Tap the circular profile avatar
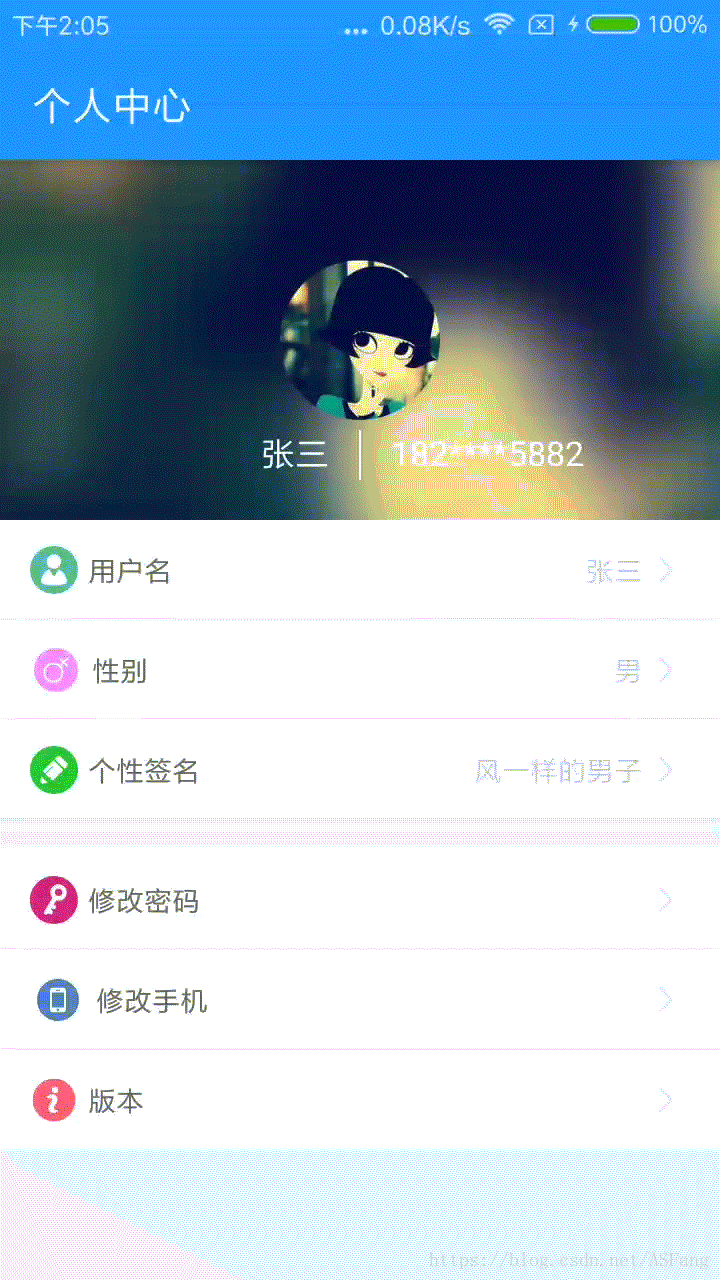Viewport: 720px width, 1280px height. (360, 340)
